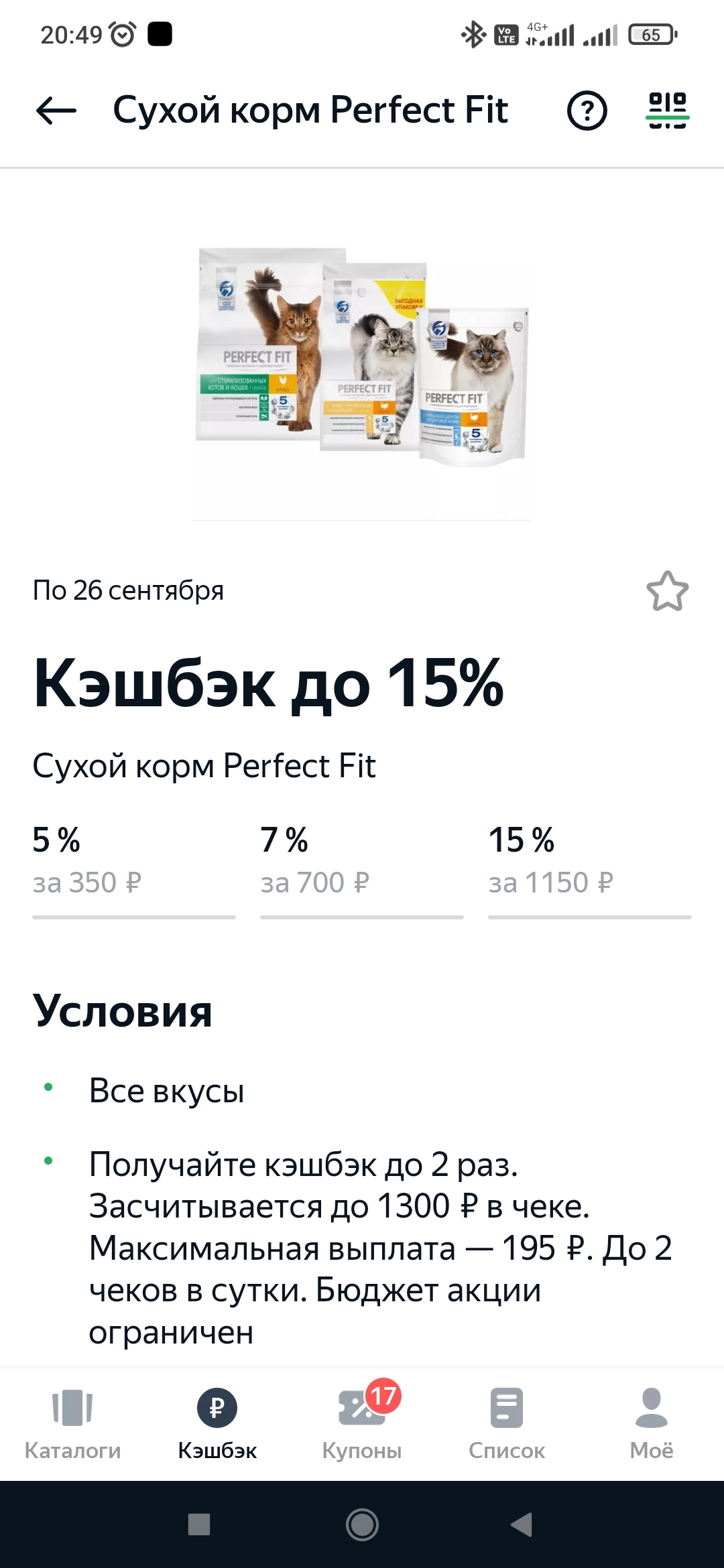Open the Купоны tab

(x=362, y=1423)
